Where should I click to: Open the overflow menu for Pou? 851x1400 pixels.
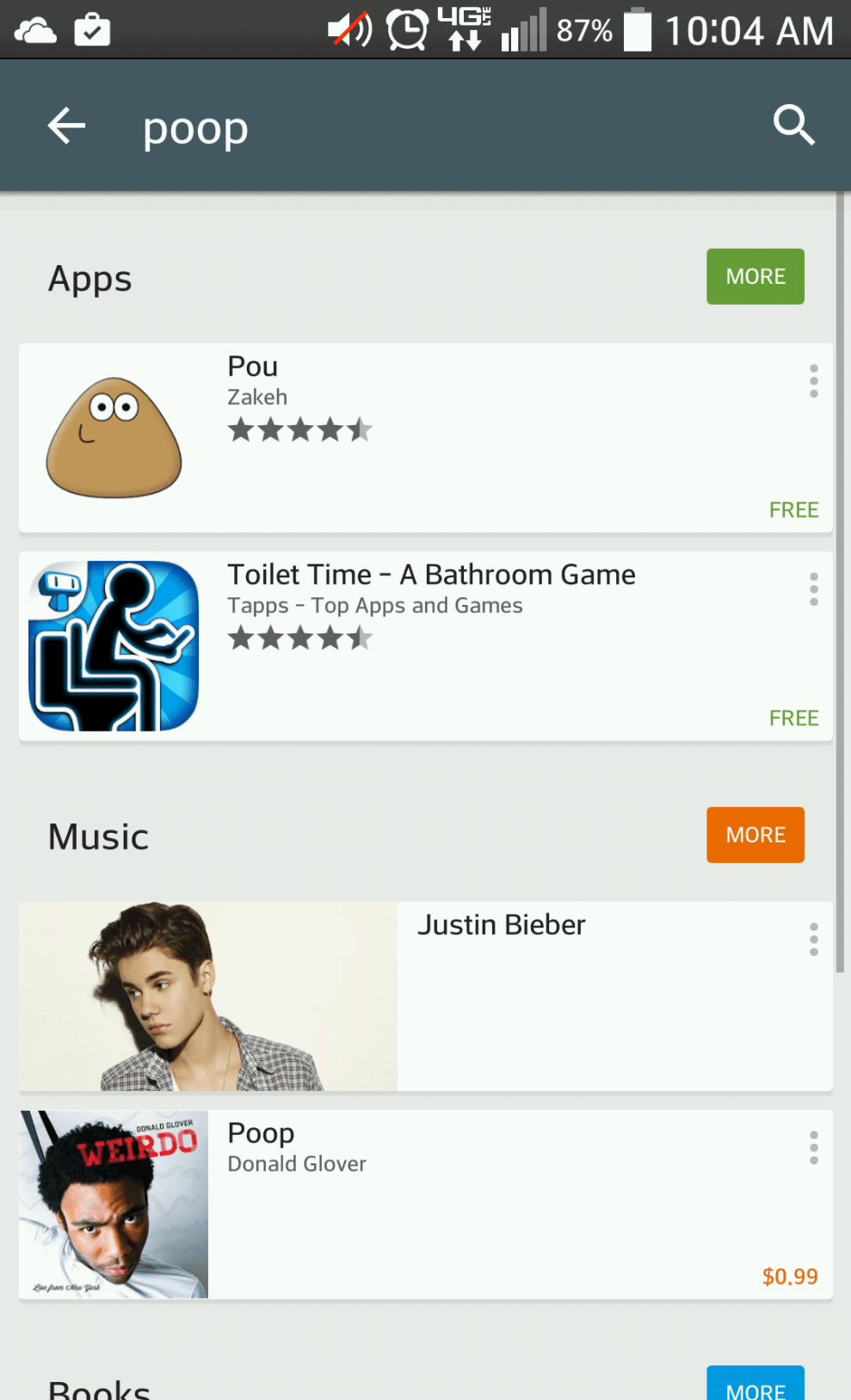click(x=812, y=380)
